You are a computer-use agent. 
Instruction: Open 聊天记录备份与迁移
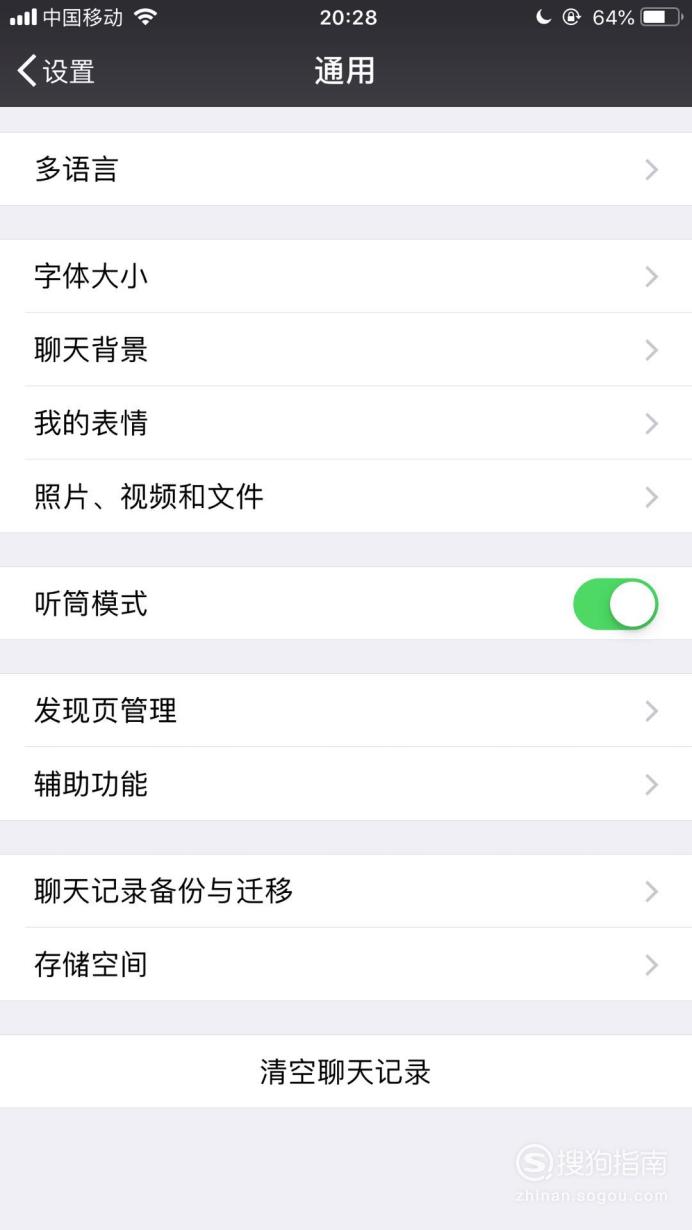346,891
